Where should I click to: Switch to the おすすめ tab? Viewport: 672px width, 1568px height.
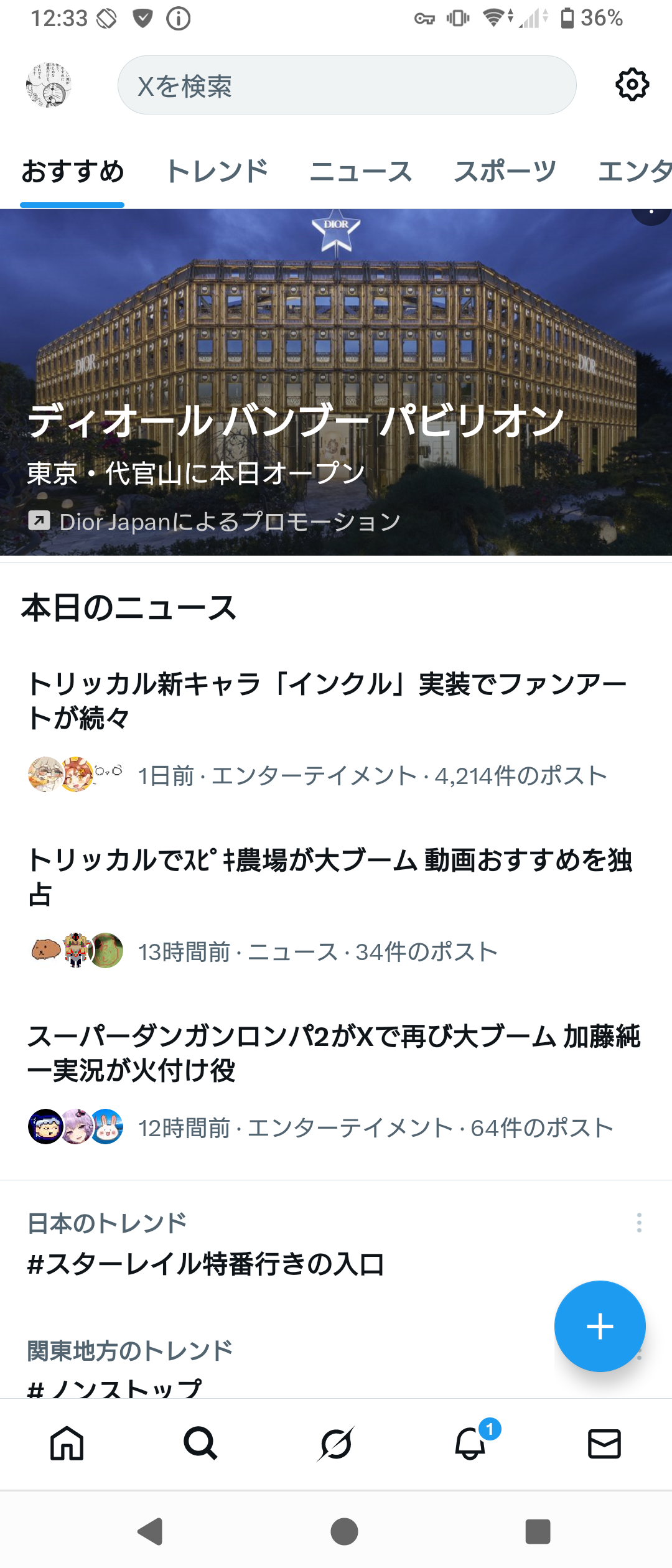tap(73, 171)
